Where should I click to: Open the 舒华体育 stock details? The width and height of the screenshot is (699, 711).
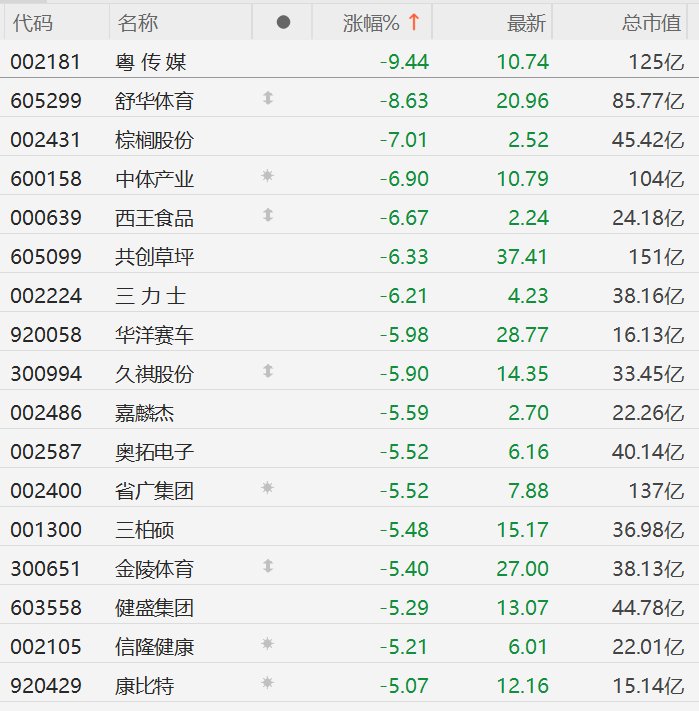click(x=154, y=100)
